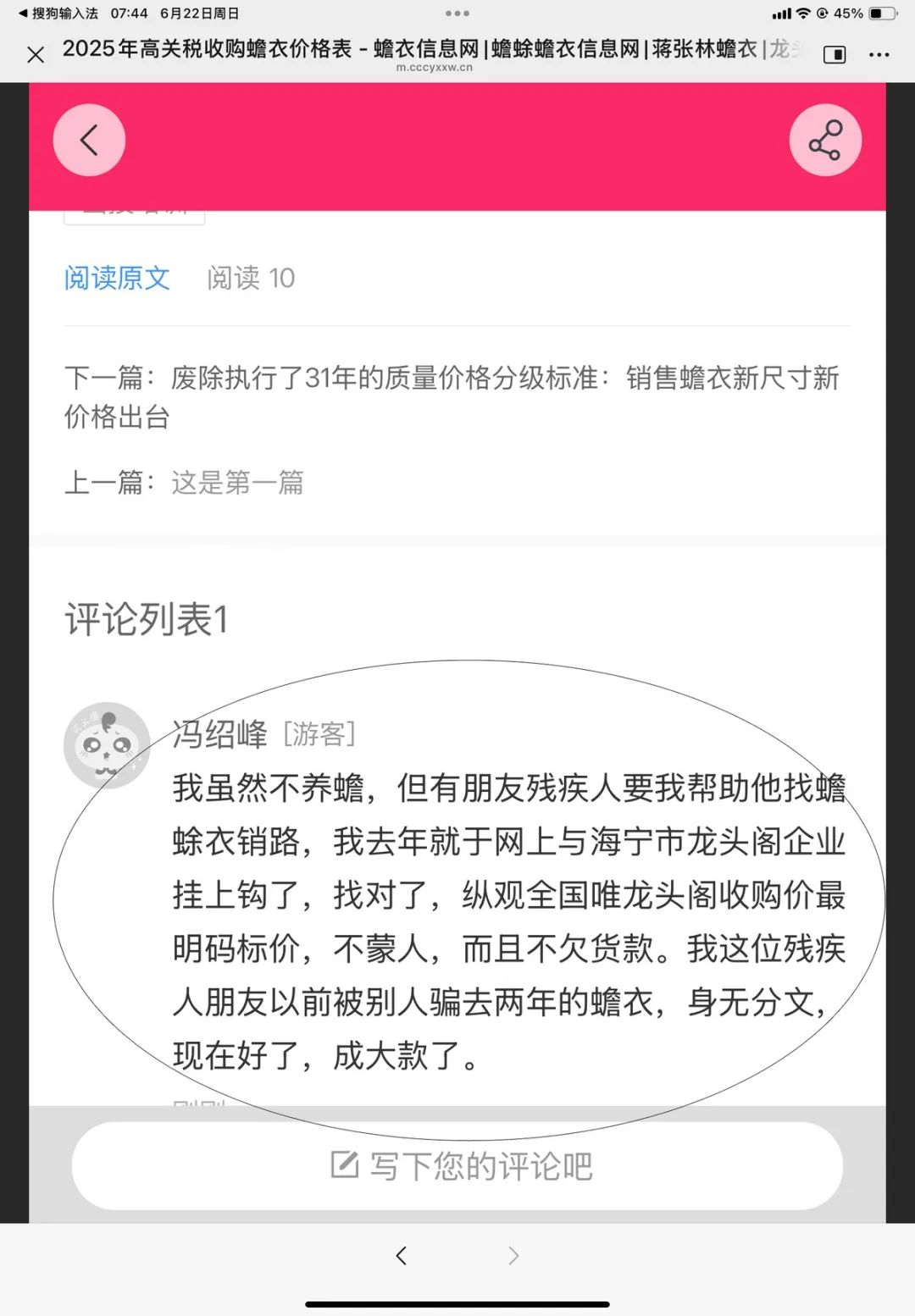Share this article via share icon
The height and width of the screenshot is (1316, 915).
[825, 141]
